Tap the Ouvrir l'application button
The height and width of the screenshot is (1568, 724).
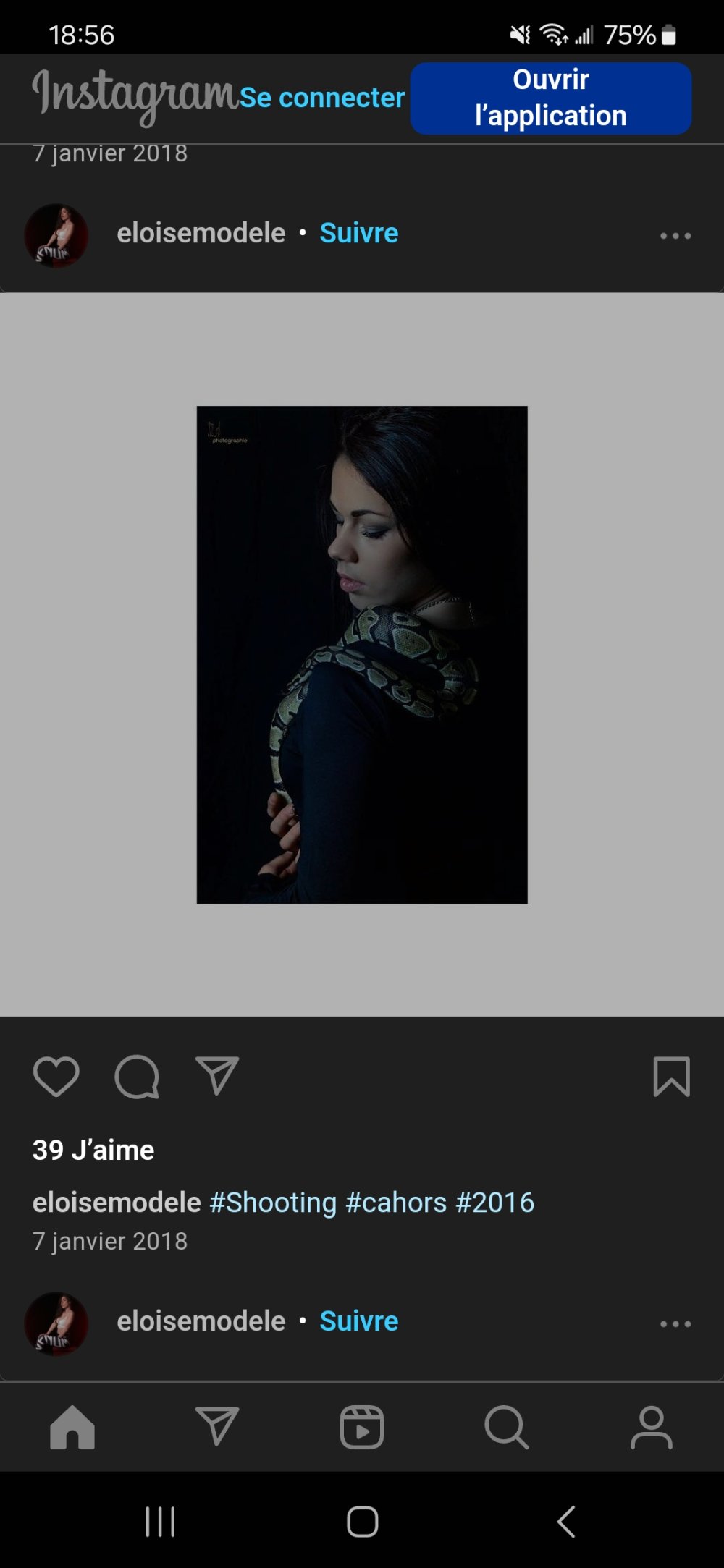point(550,98)
